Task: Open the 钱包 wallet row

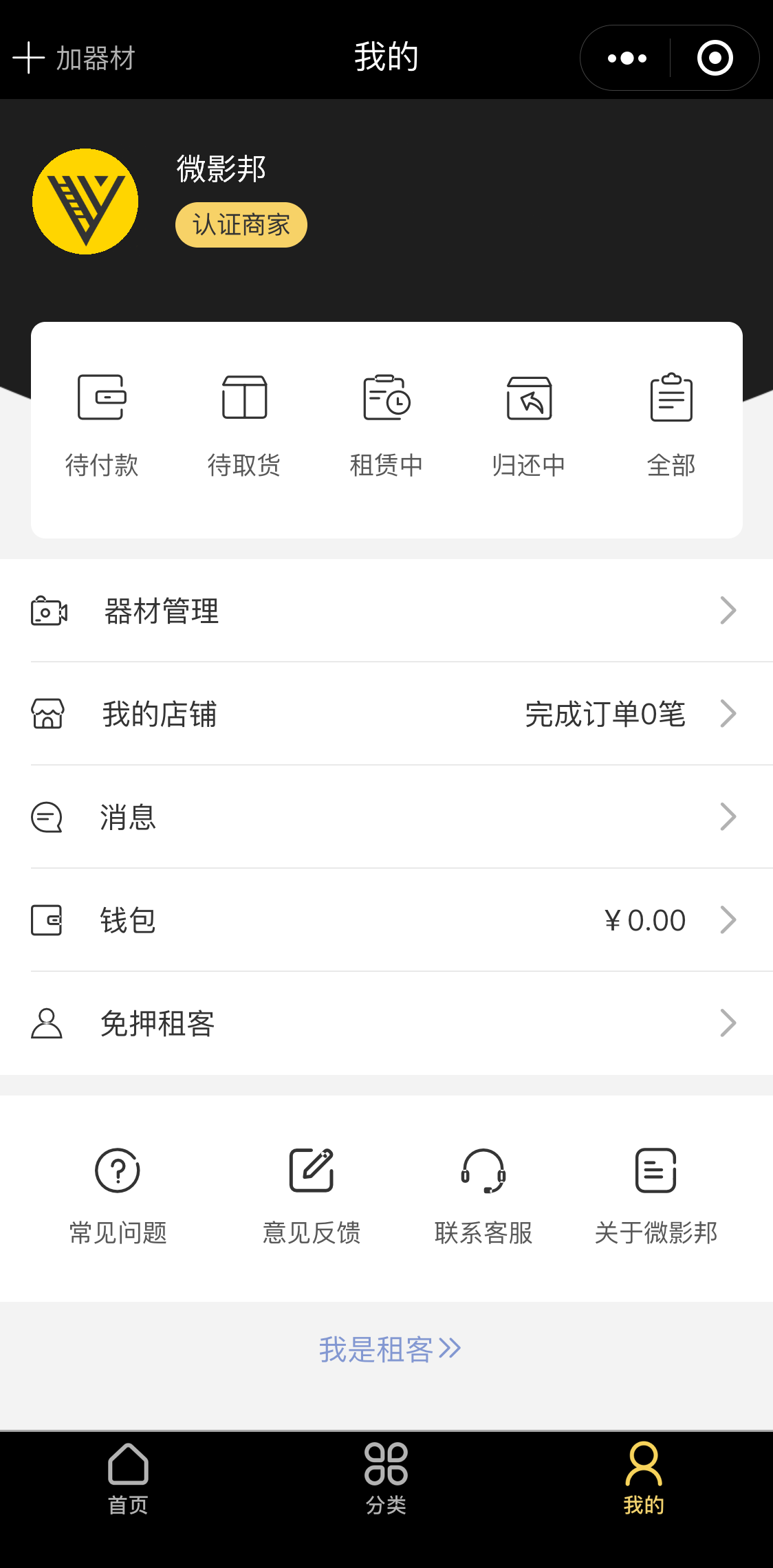Action: [386, 920]
